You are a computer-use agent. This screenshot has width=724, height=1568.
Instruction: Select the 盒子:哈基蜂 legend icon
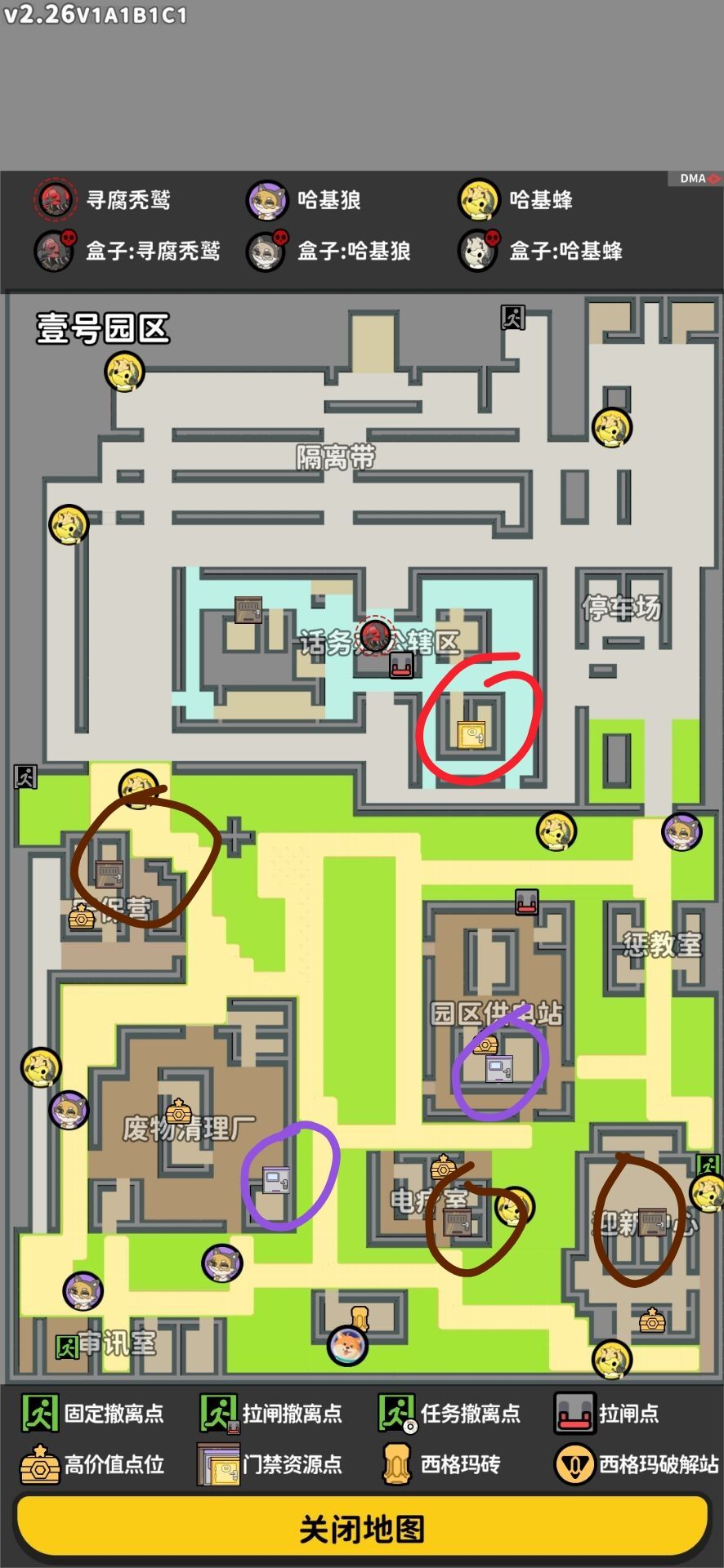[477, 252]
